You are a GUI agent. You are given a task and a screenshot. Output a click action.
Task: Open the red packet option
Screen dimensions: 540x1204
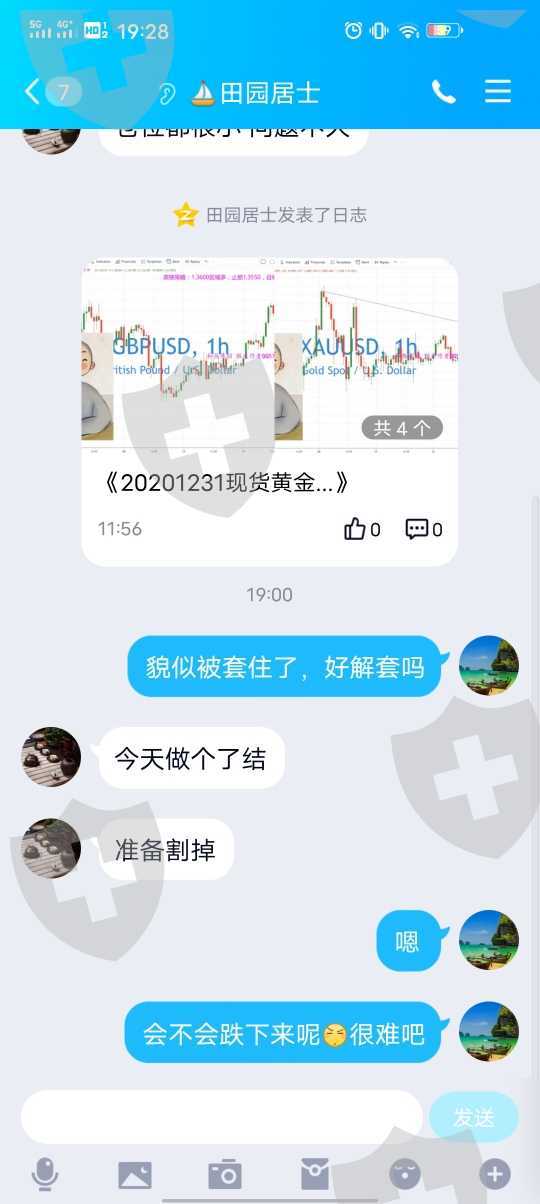[x=315, y=1174]
